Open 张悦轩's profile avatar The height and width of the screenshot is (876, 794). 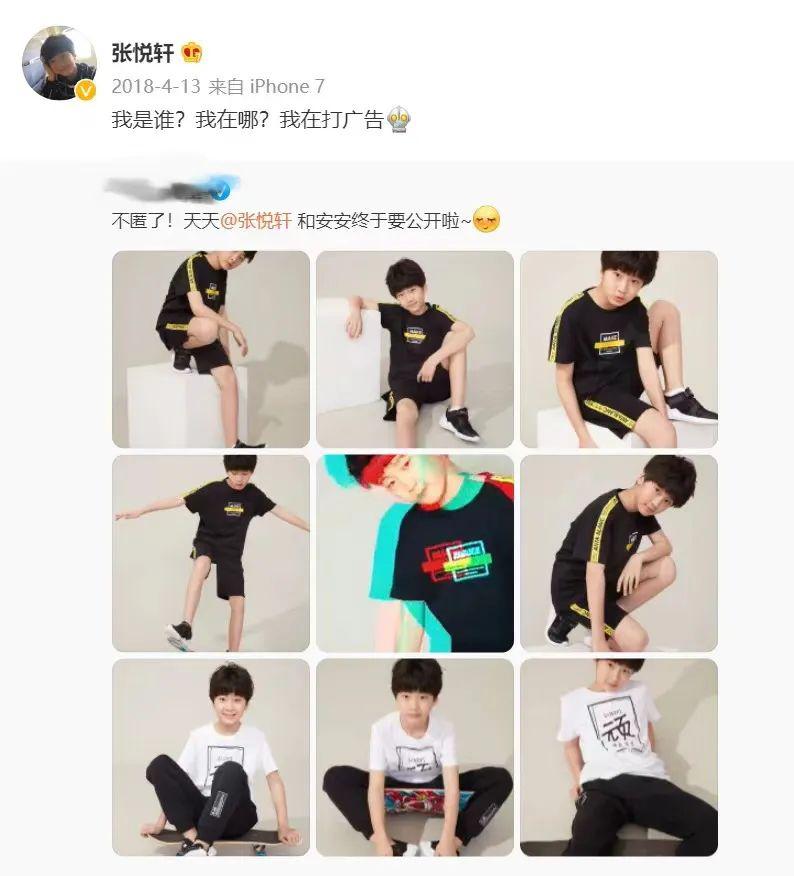[59, 64]
